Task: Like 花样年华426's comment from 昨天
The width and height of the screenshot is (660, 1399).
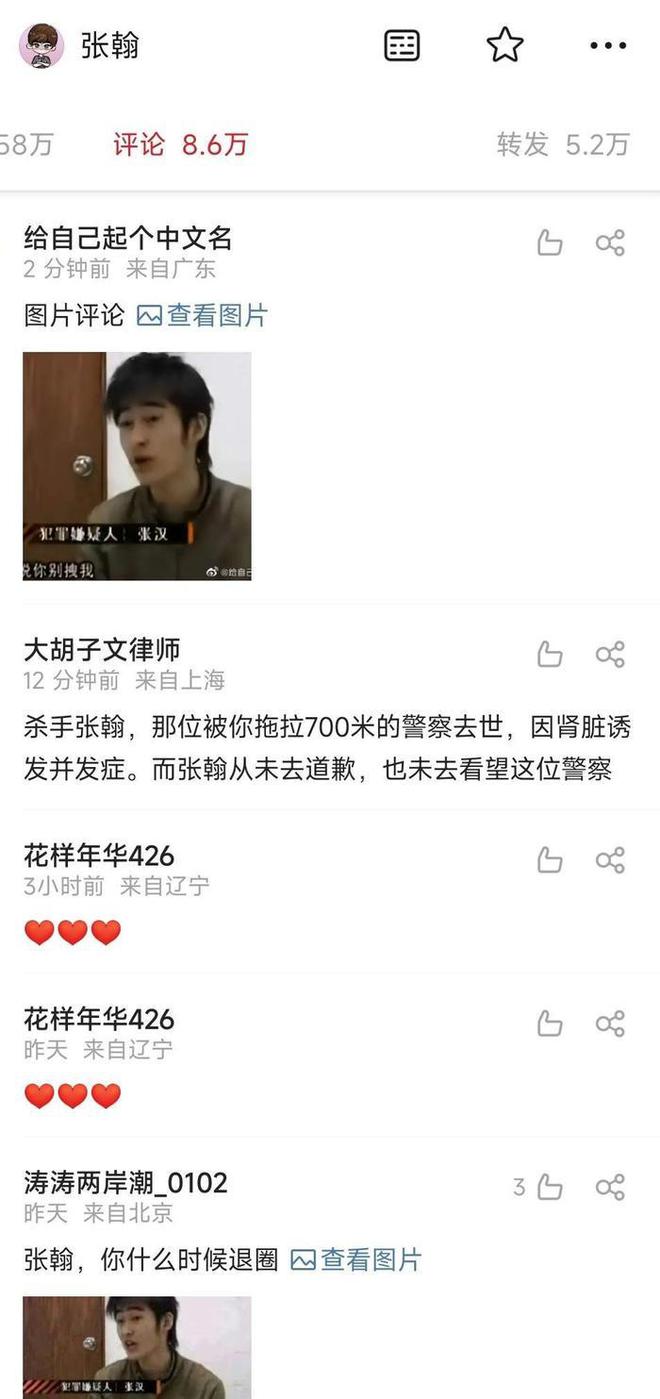Action: click(550, 1024)
